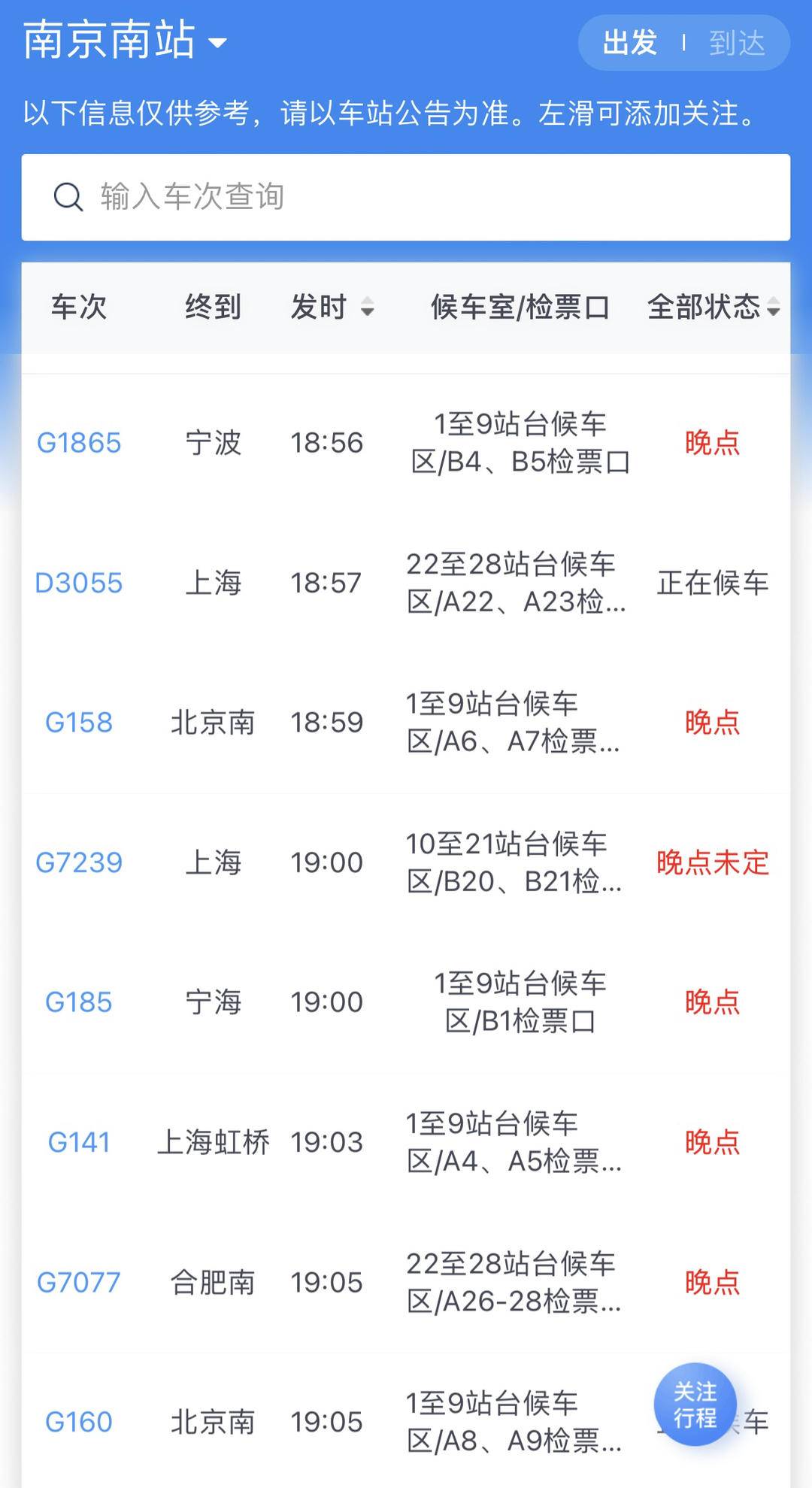Select train G7239 to 上海
Viewport: 812px width, 1488px height.
(79, 862)
